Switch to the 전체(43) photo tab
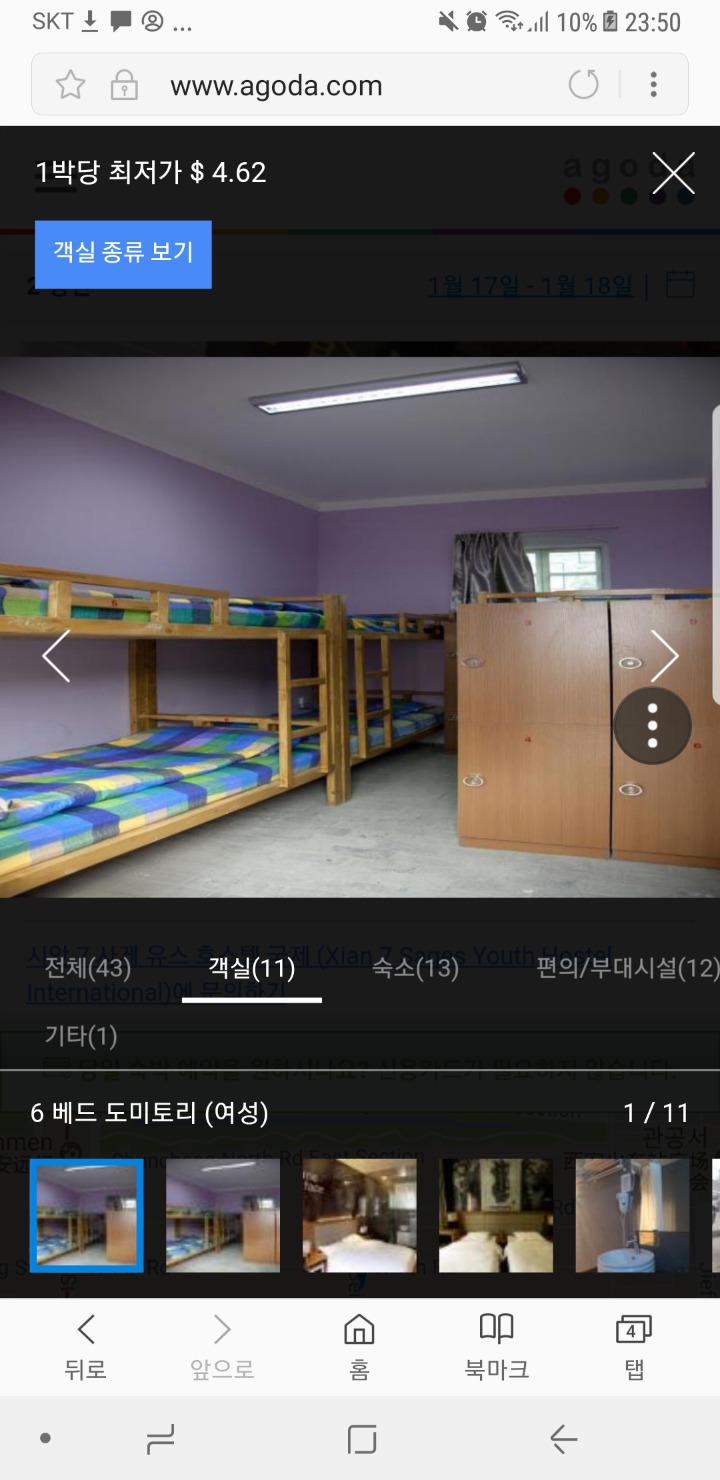This screenshot has height=1480, width=720. pyautogui.click(x=88, y=967)
